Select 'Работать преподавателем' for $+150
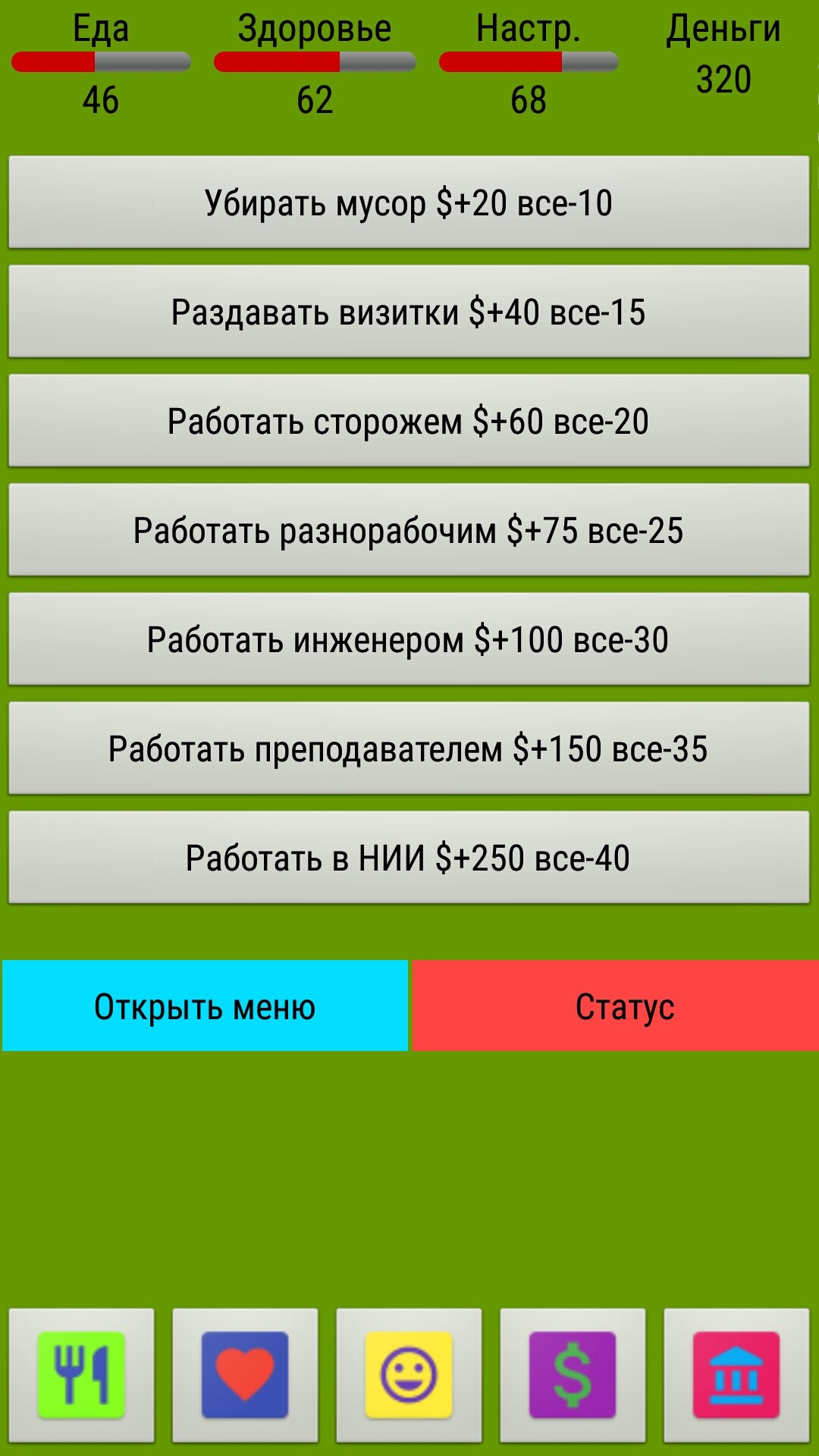Image resolution: width=819 pixels, height=1456 pixels. click(409, 748)
